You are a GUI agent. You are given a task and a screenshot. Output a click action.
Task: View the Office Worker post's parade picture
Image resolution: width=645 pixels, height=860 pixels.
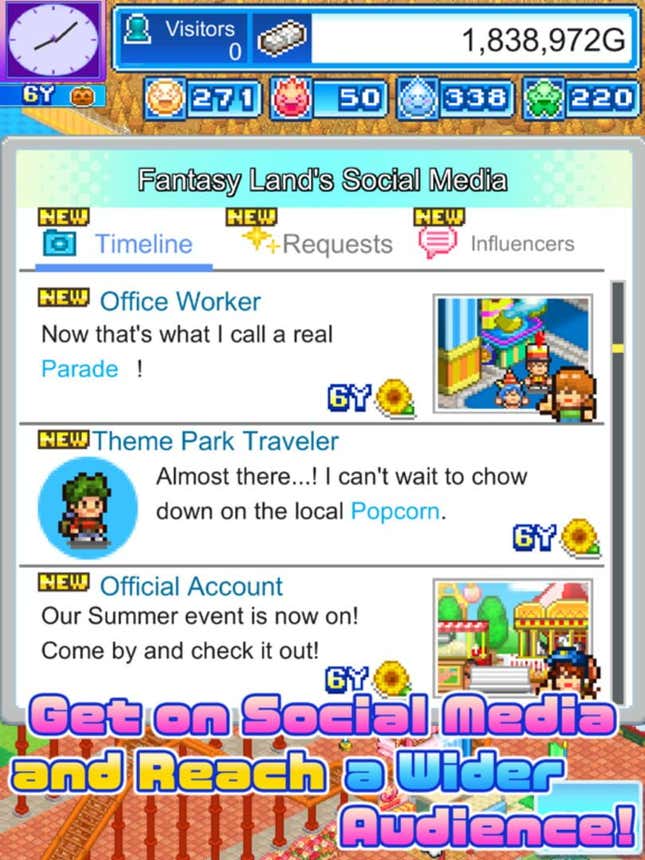[514, 354]
